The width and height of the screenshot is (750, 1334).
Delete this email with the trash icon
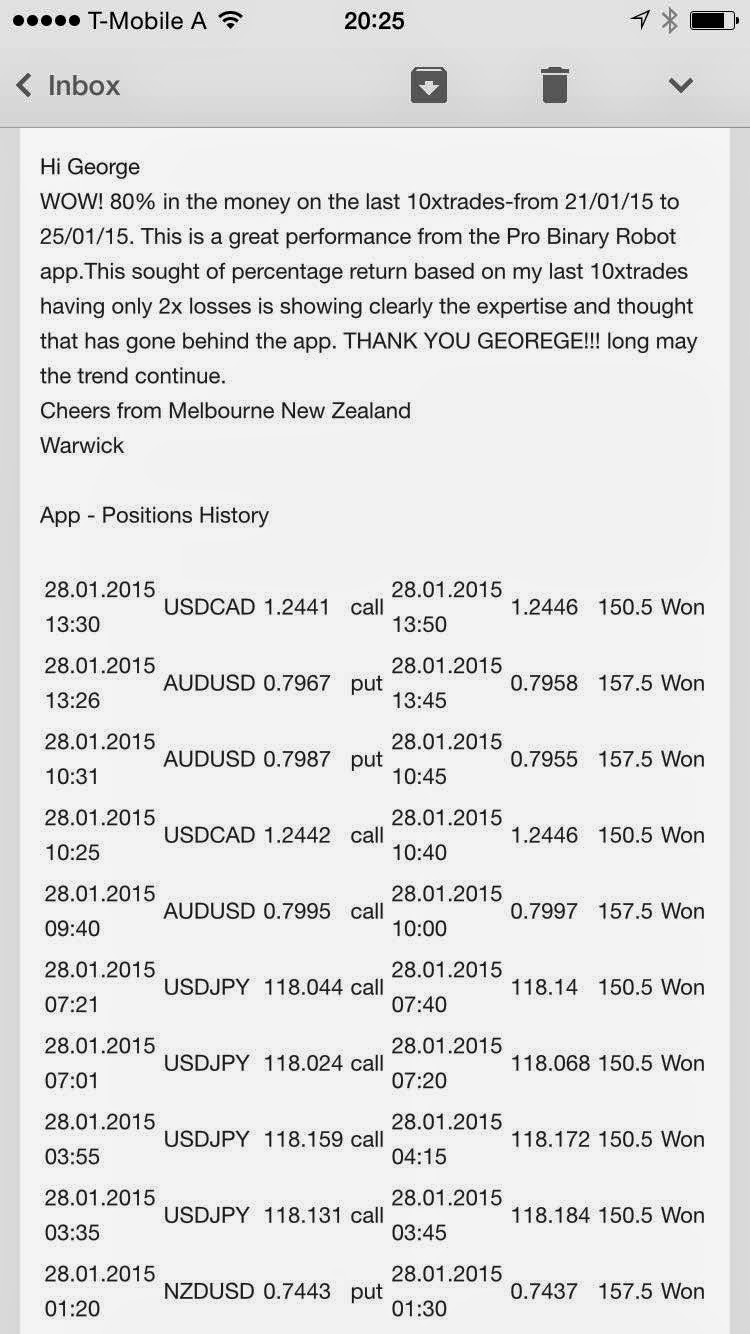555,86
